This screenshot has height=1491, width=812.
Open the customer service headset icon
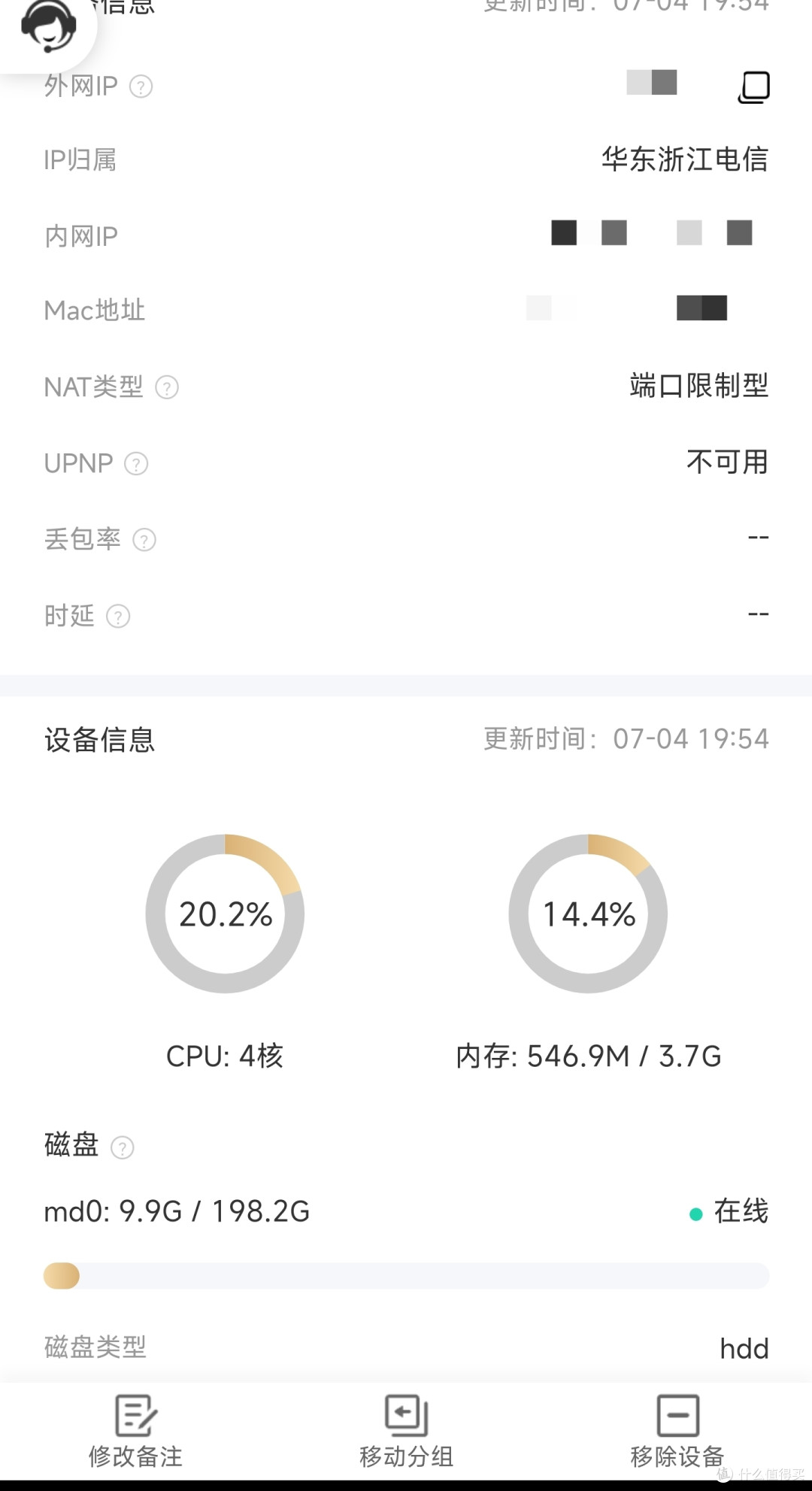47,28
